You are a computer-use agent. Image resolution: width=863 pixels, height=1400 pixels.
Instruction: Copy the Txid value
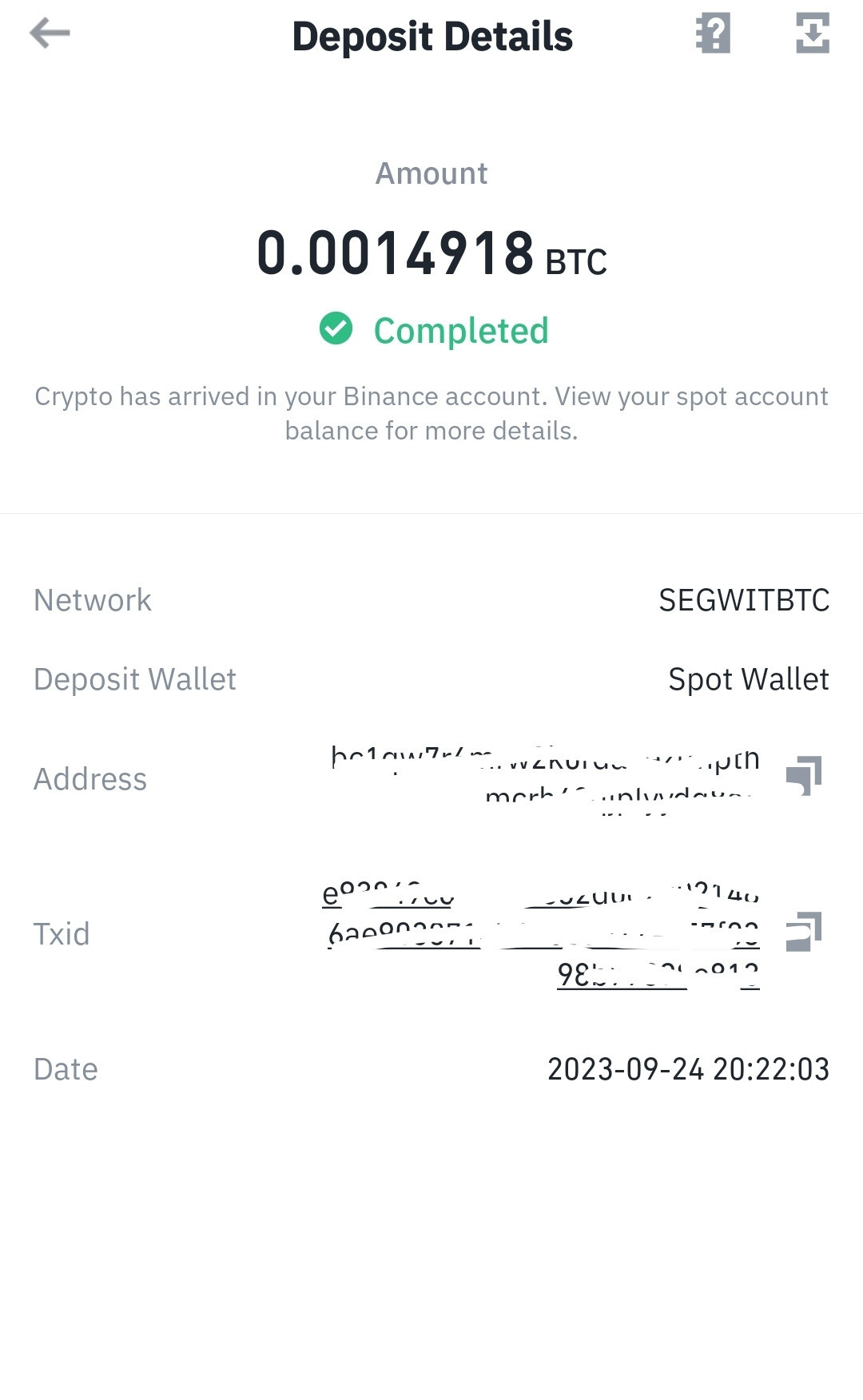click(x=804, y=932)
